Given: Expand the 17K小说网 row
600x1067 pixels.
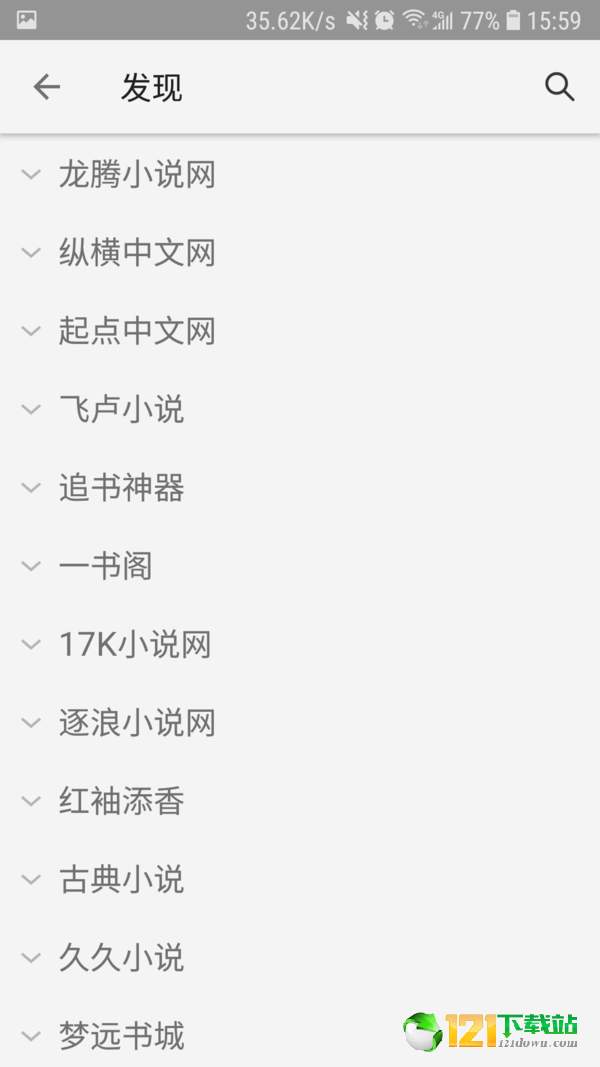Looking at the screenshot, I should click(x=300, y=644).
